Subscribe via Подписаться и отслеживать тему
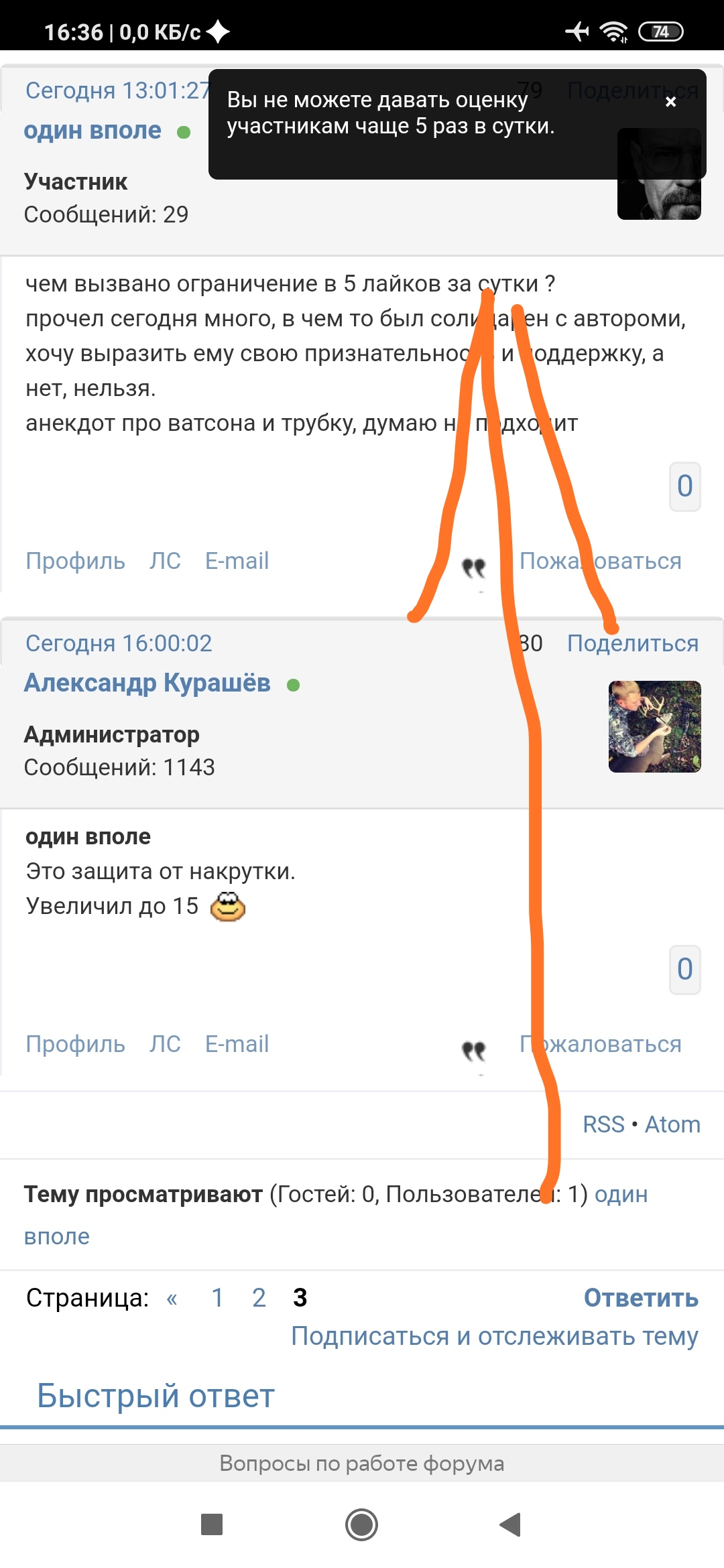This screenshot has height=1568, width=724. 495,1336
